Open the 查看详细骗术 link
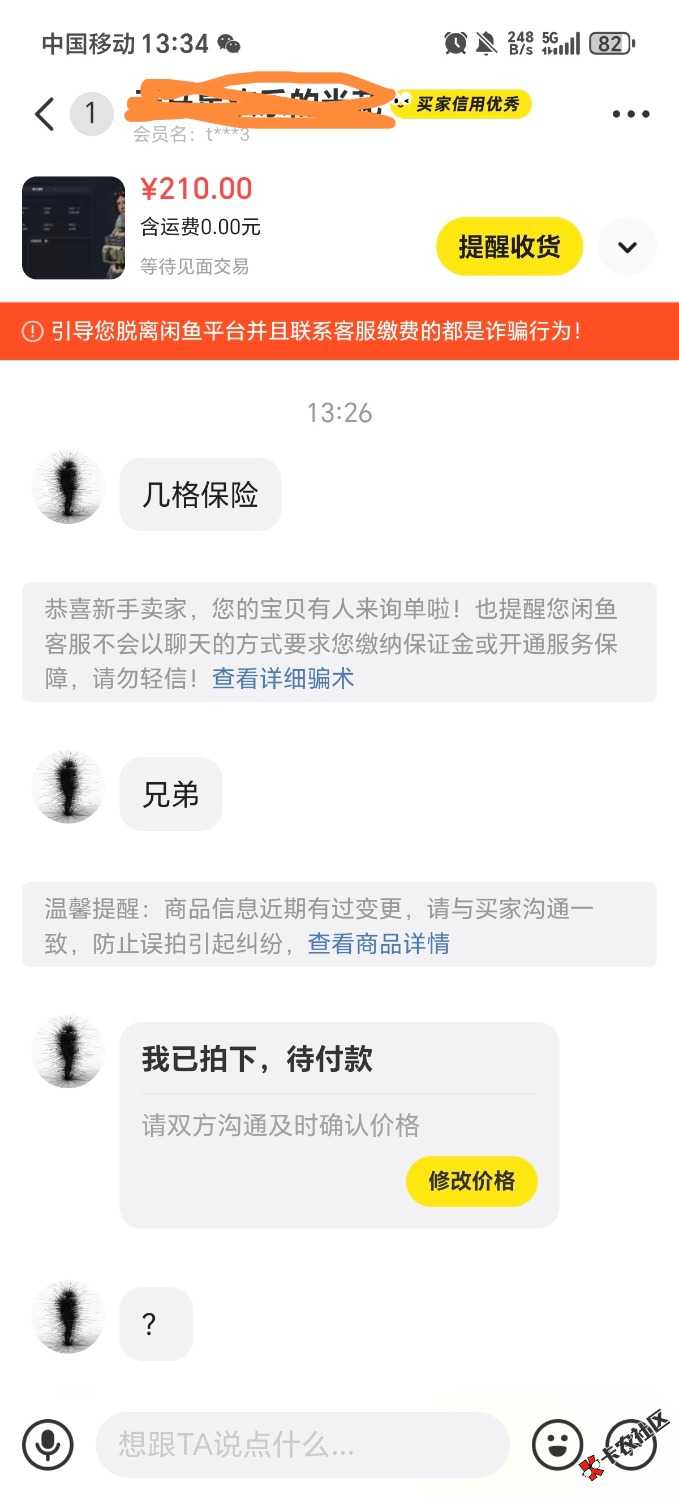 point(283,679)
